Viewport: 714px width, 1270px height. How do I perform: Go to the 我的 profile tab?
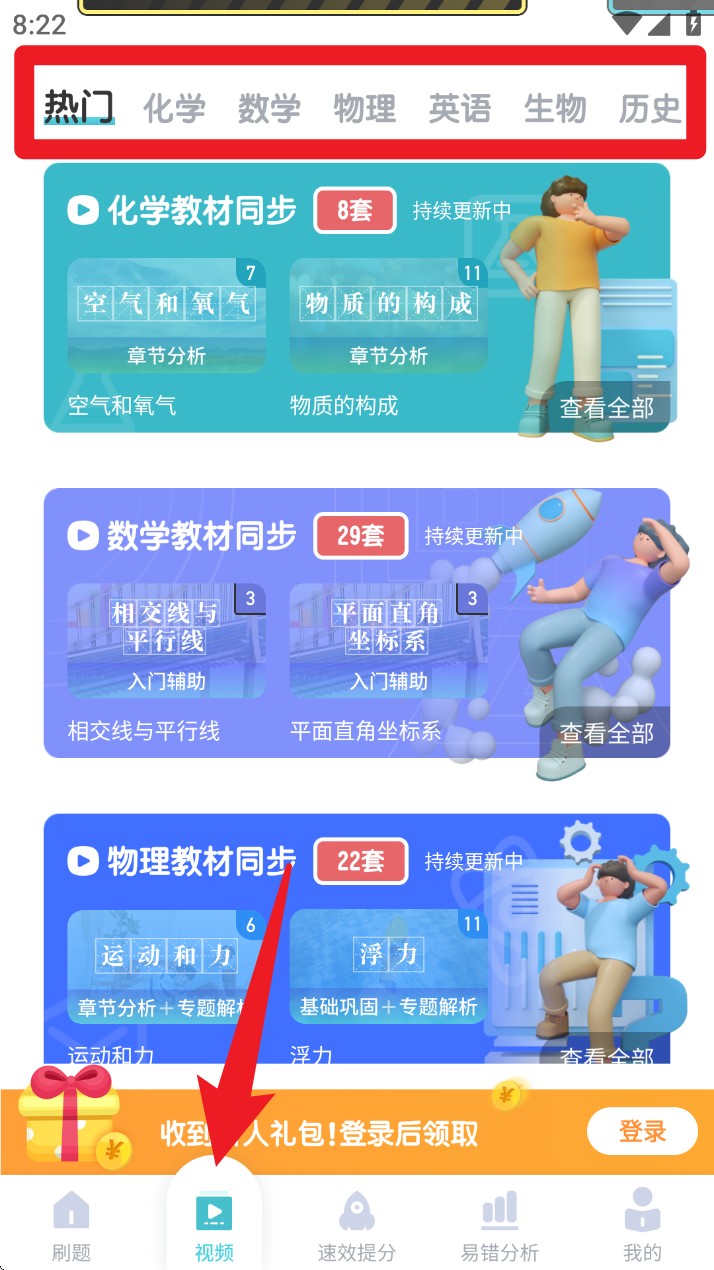[x=642, y=1225]
